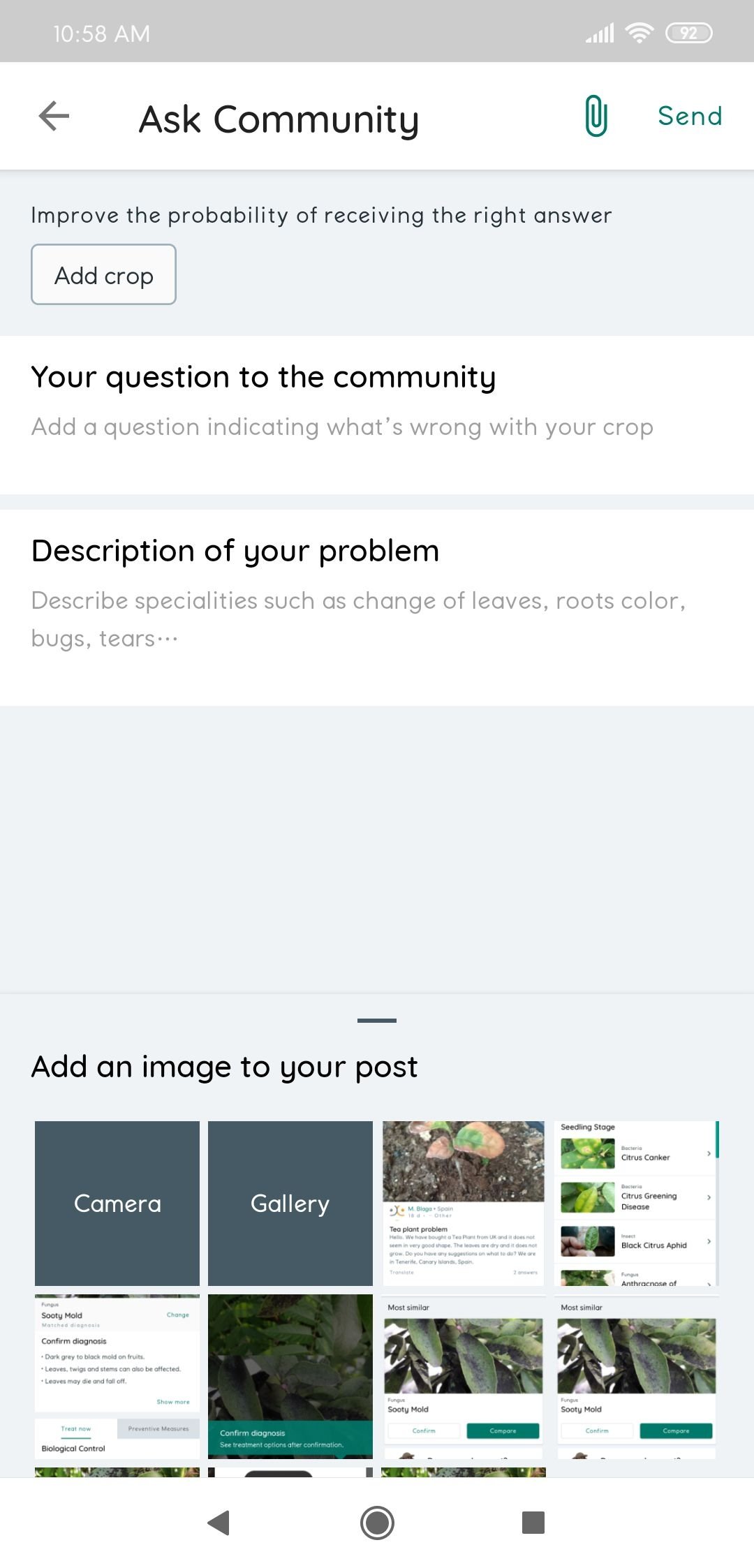
Task: Select the dark leaves Confirm diagnosis image
Action: [x=290, y=1377]
